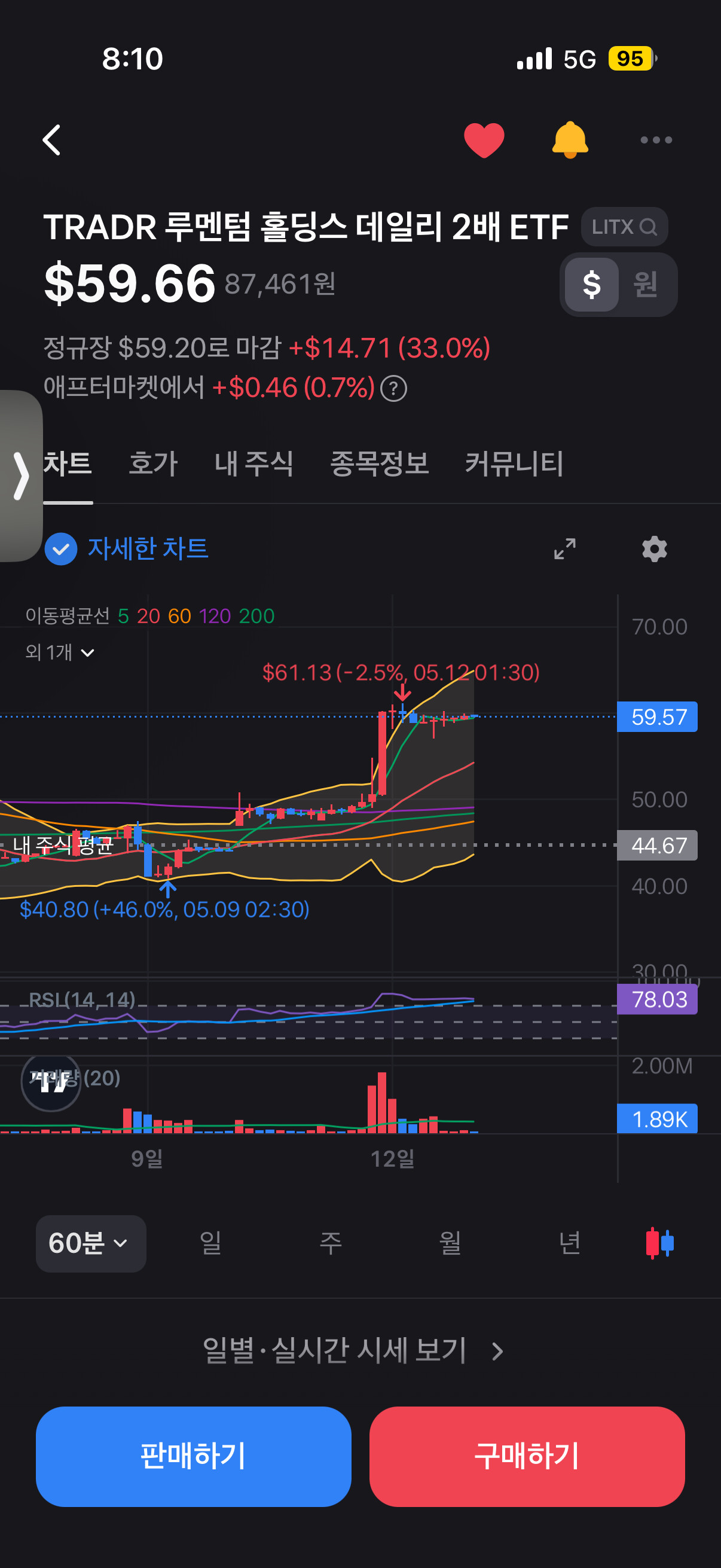
Task: Expand the 외 1개 indicator dropdown
Action: 60,652
